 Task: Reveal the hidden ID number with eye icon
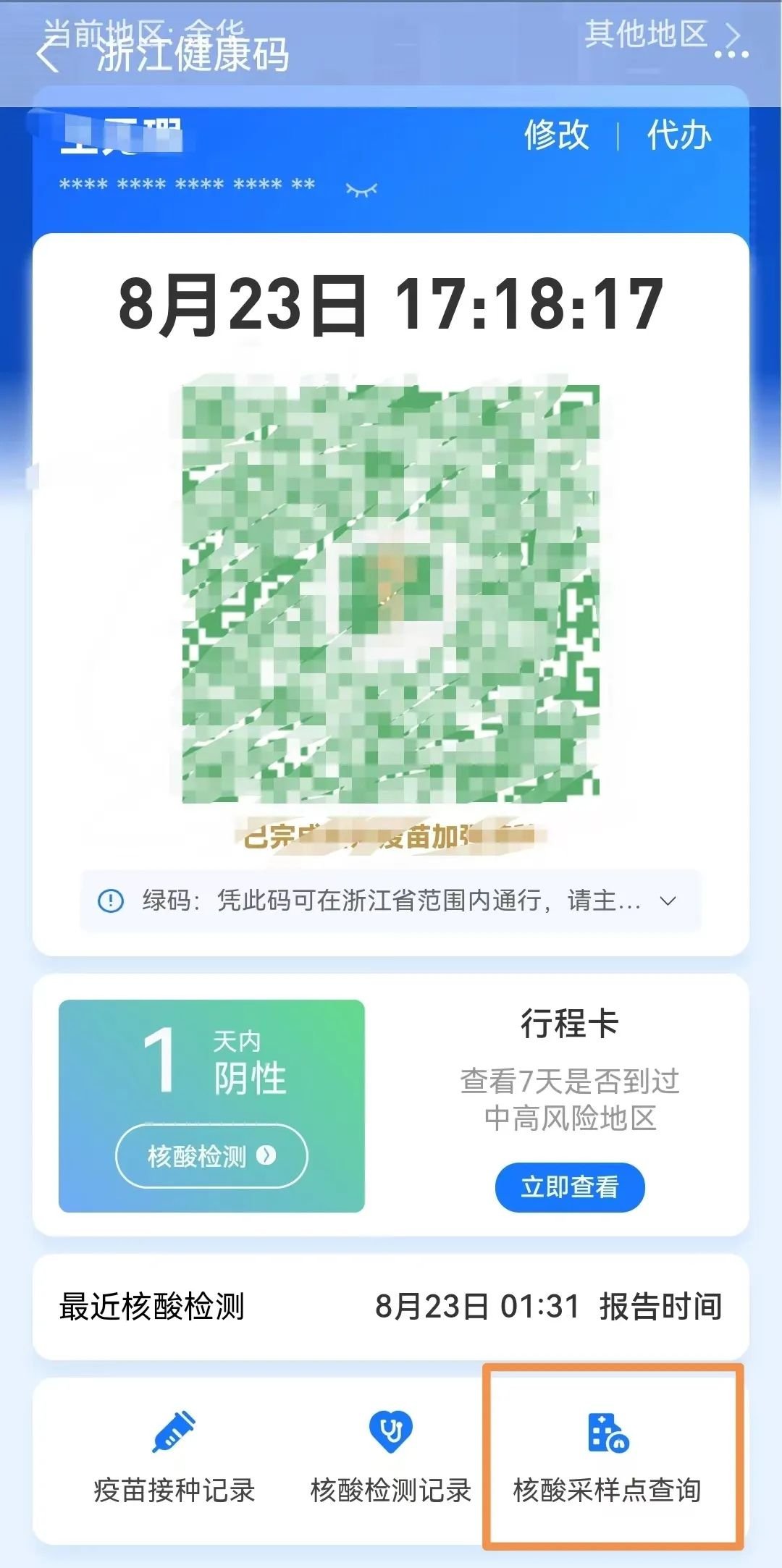click(x=361, y=190)
